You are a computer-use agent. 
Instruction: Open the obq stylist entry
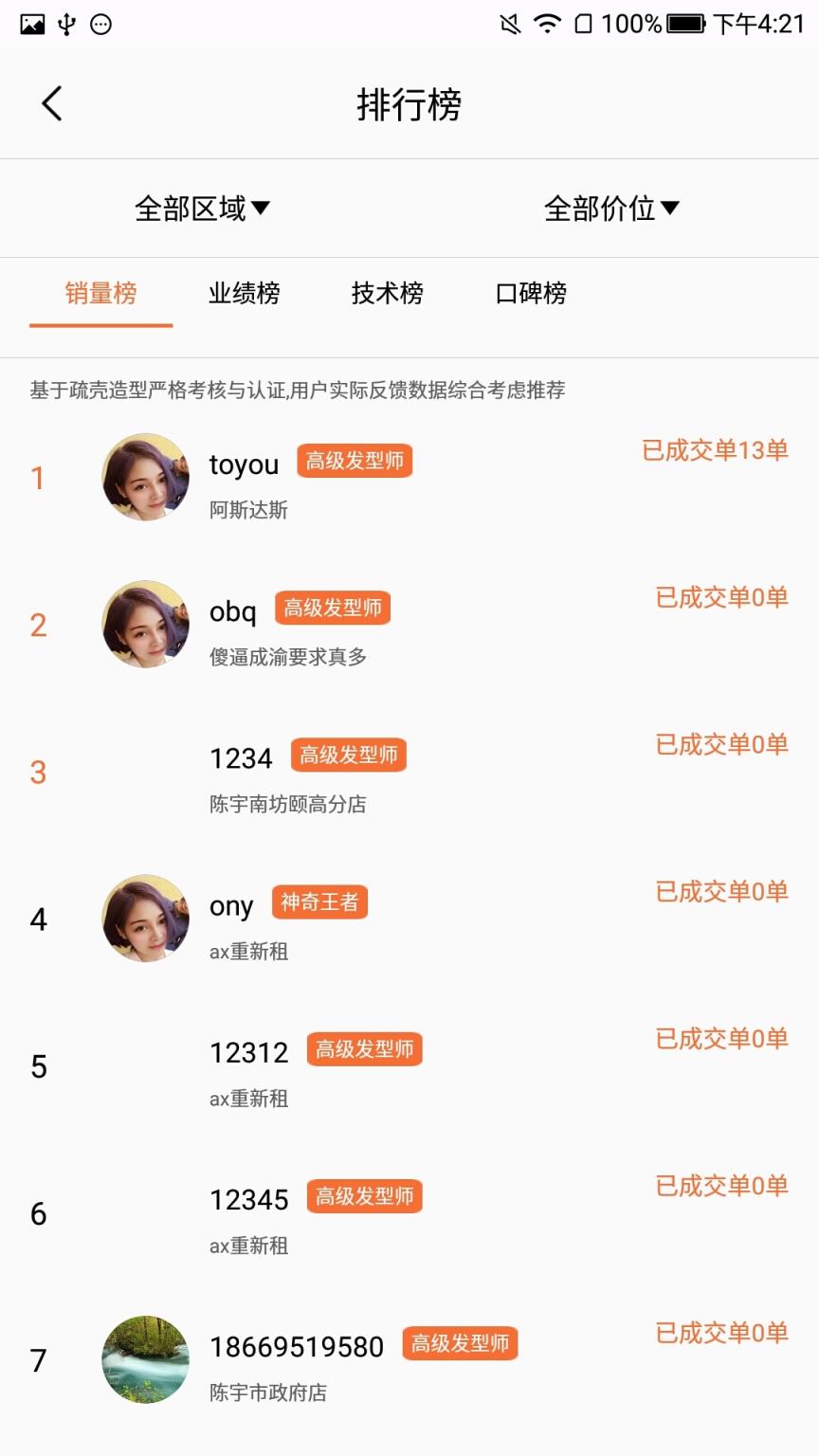(233, 612)
